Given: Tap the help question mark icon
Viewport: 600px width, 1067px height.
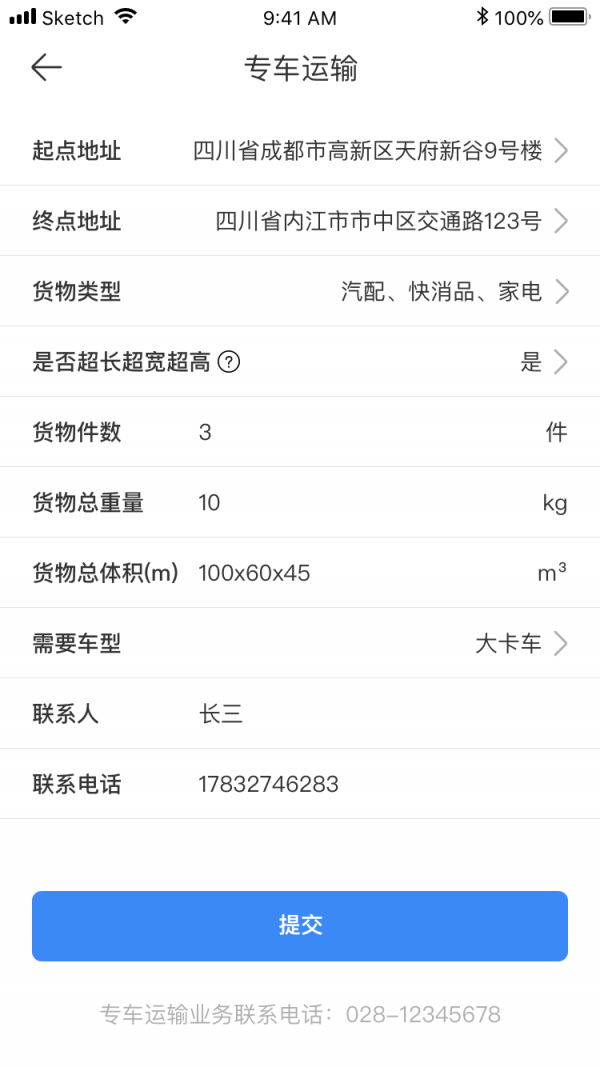Looking at the screenshot, I should 229,362.
